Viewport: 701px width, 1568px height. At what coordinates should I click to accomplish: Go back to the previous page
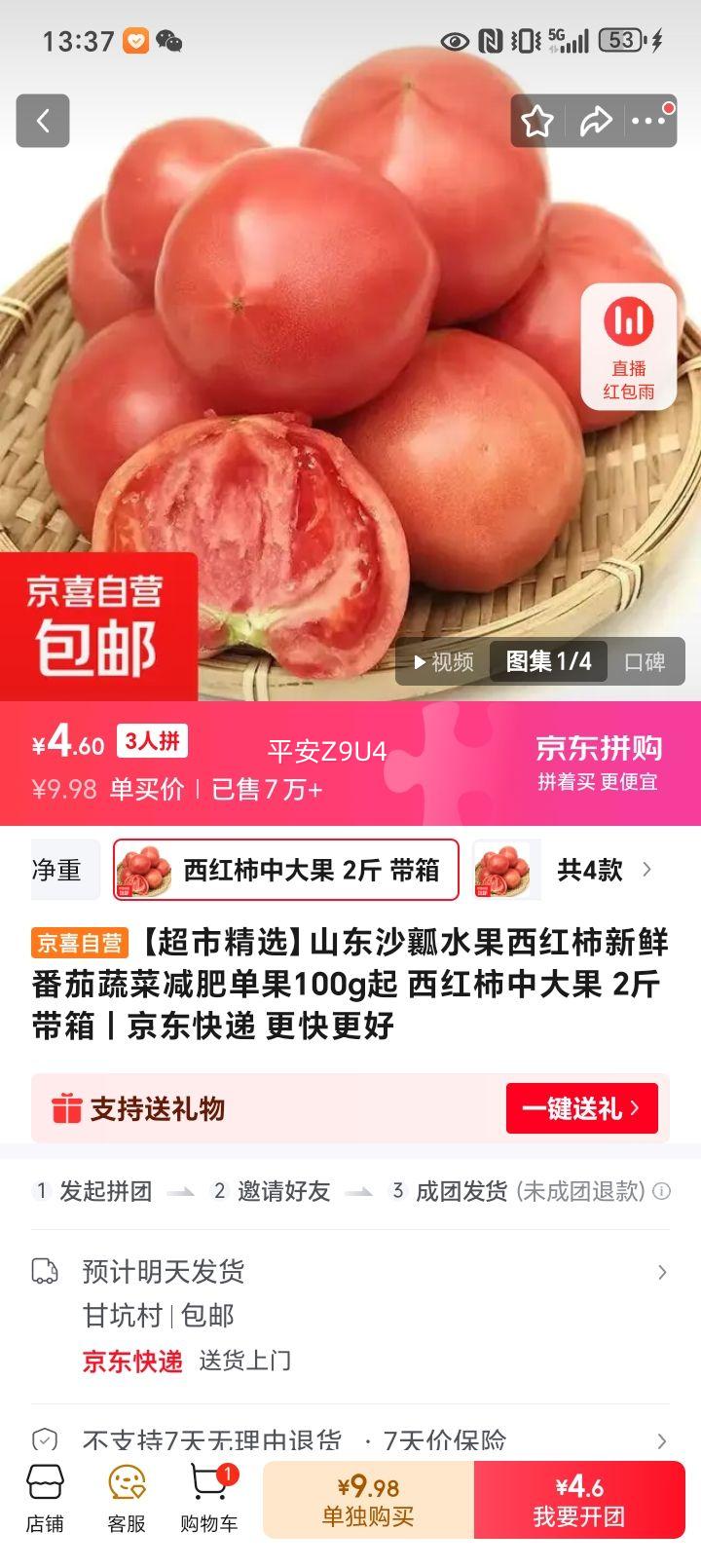click(43, 121)
